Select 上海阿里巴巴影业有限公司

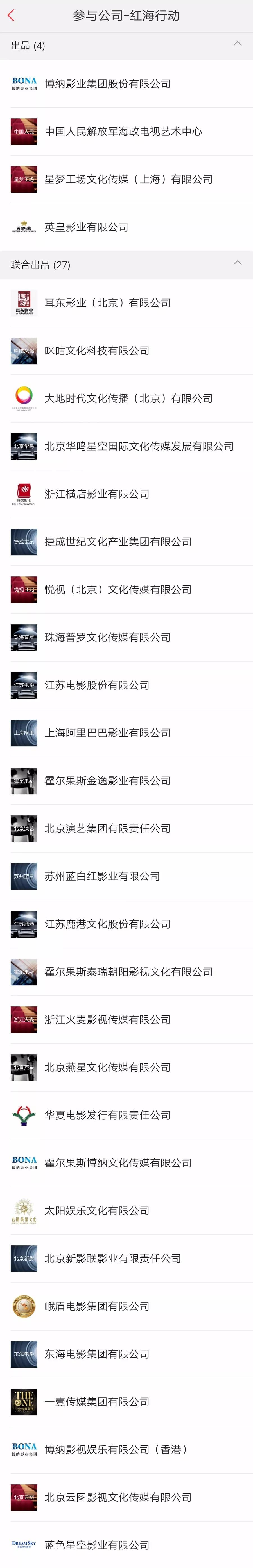[107, 733]
